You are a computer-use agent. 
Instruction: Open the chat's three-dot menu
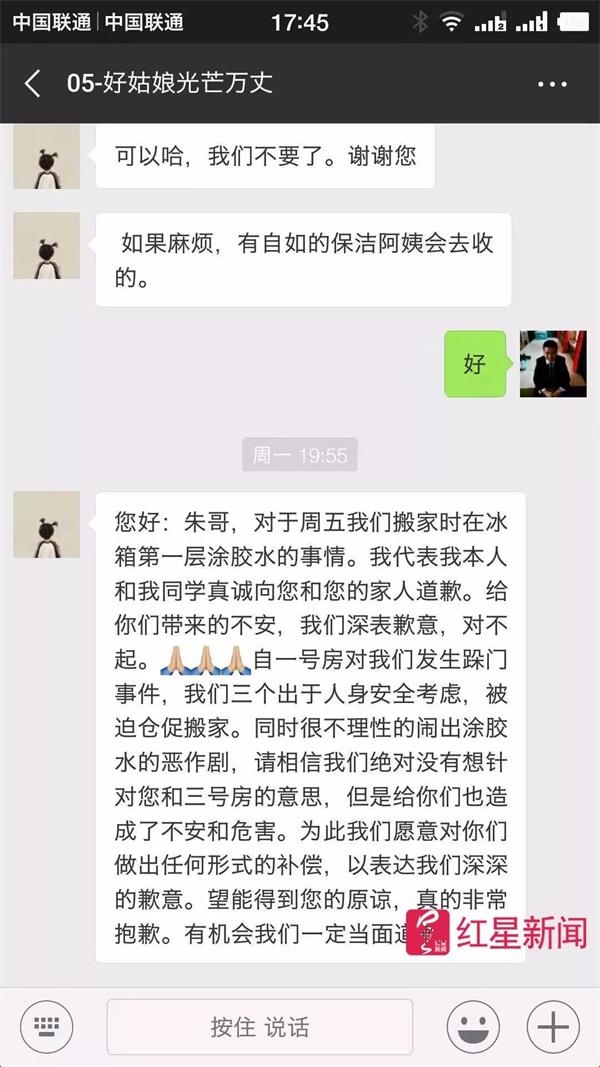(x=552, y=84)
